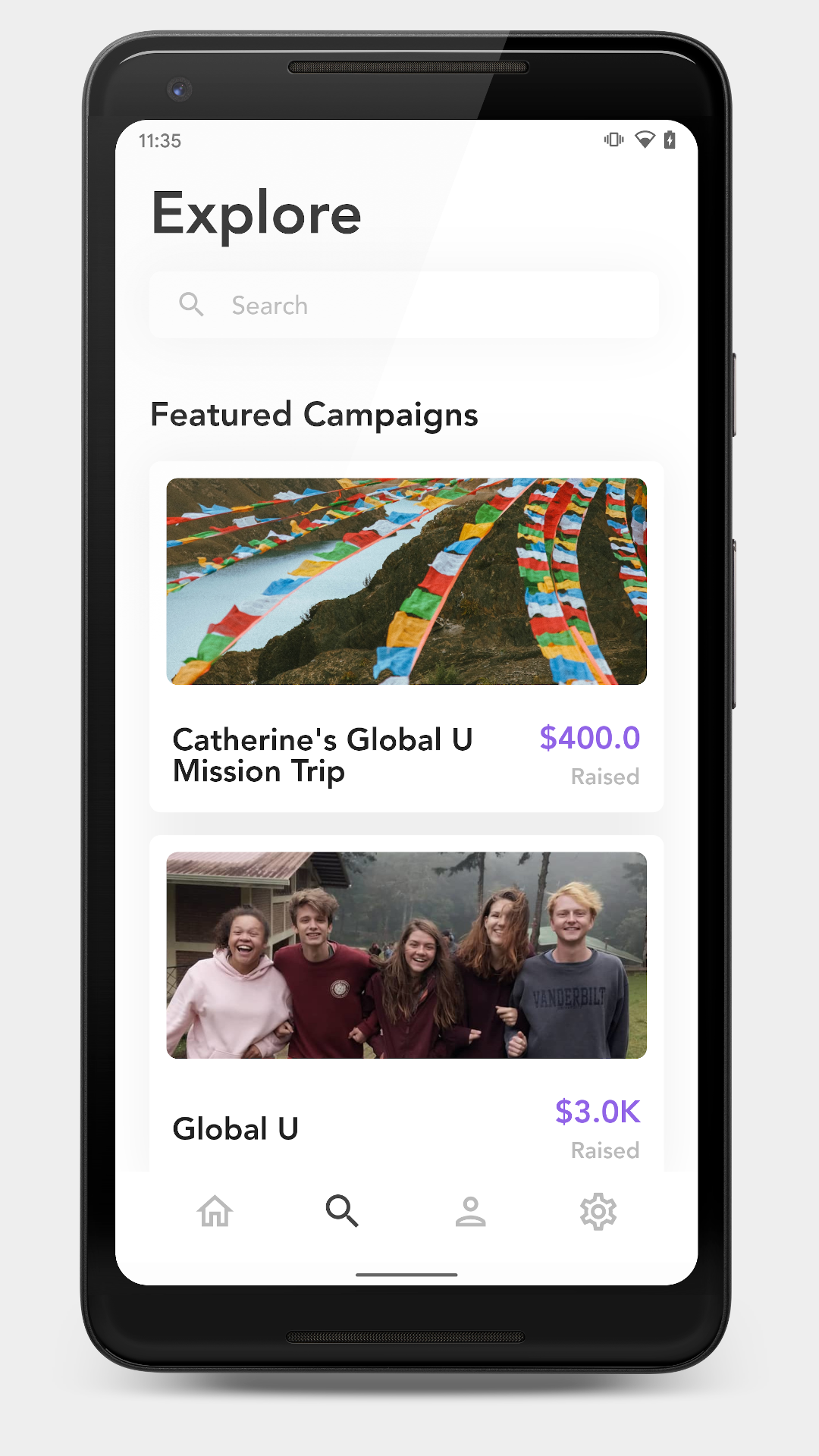This screenshot has width=819, height=1456.
Task: Open the Settings gear tab
Action: (x=598, y=1211)
